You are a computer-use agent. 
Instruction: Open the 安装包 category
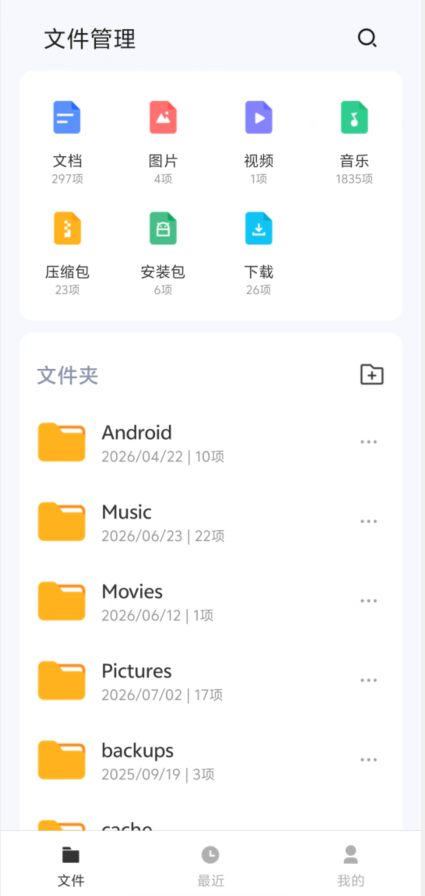163,253
